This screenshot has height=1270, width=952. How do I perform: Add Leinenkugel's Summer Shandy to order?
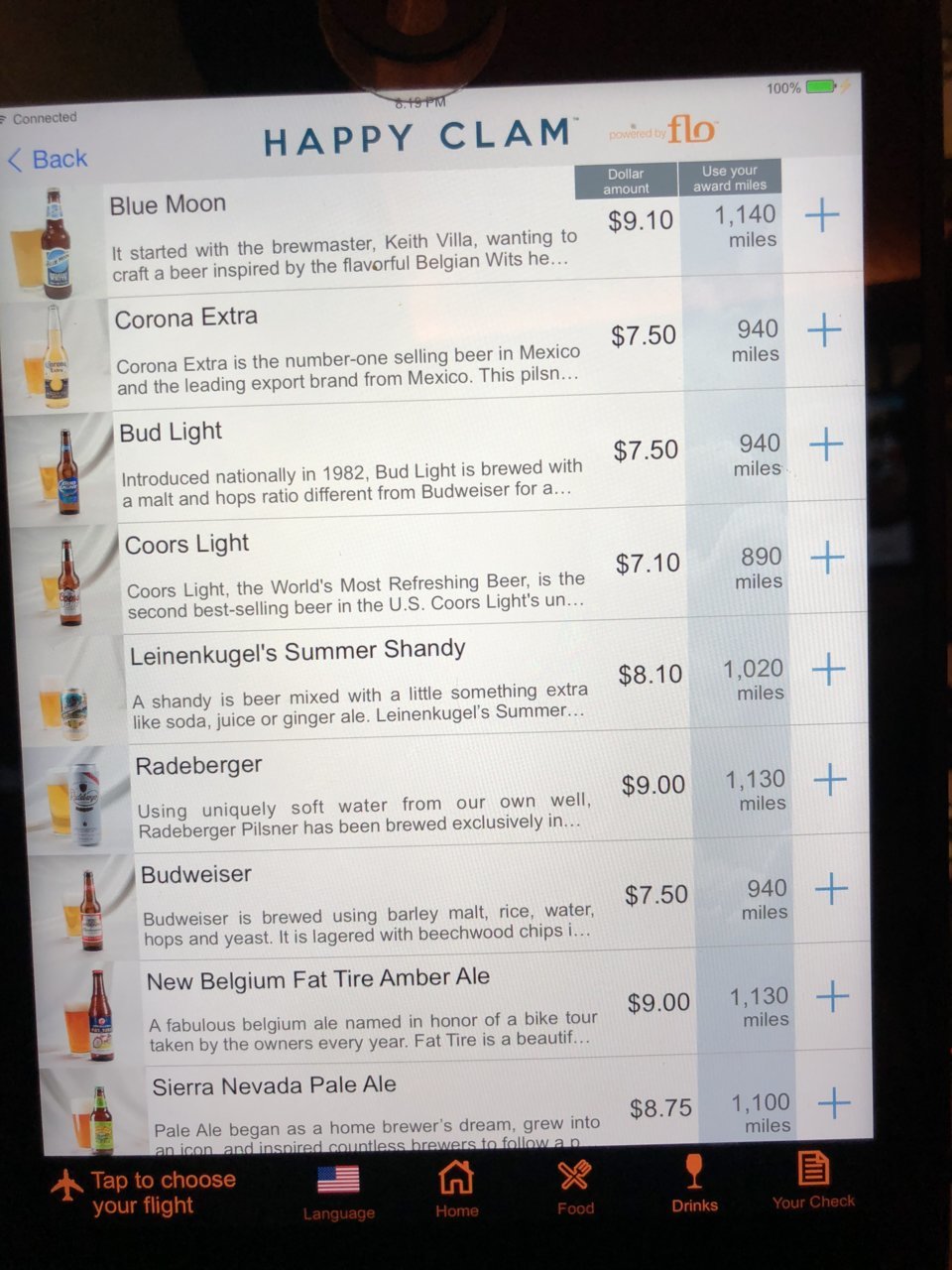tap(828, 671)
